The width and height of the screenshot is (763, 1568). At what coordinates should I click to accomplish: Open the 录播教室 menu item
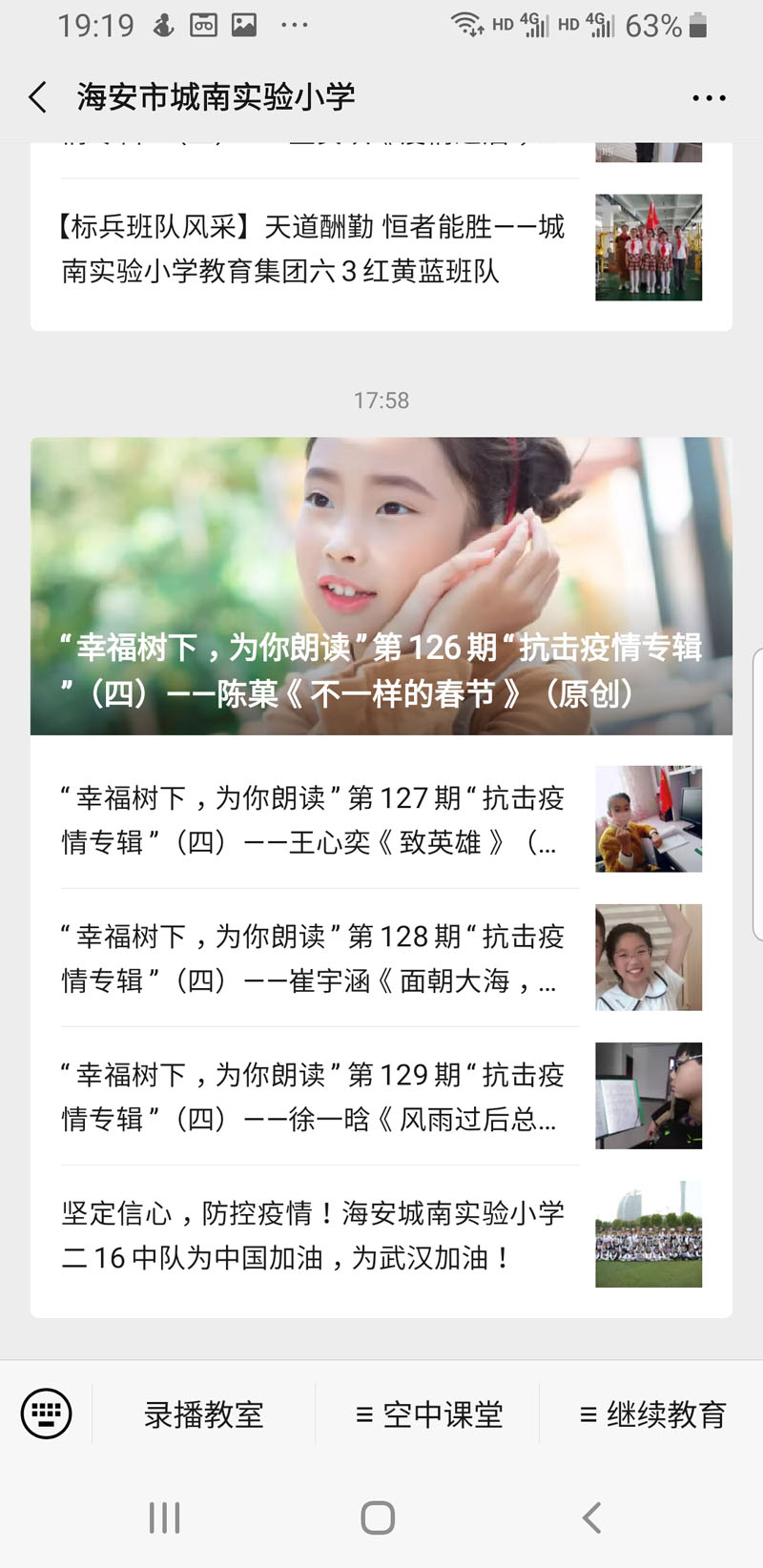pyautogui.click(x=204, y=1414)
